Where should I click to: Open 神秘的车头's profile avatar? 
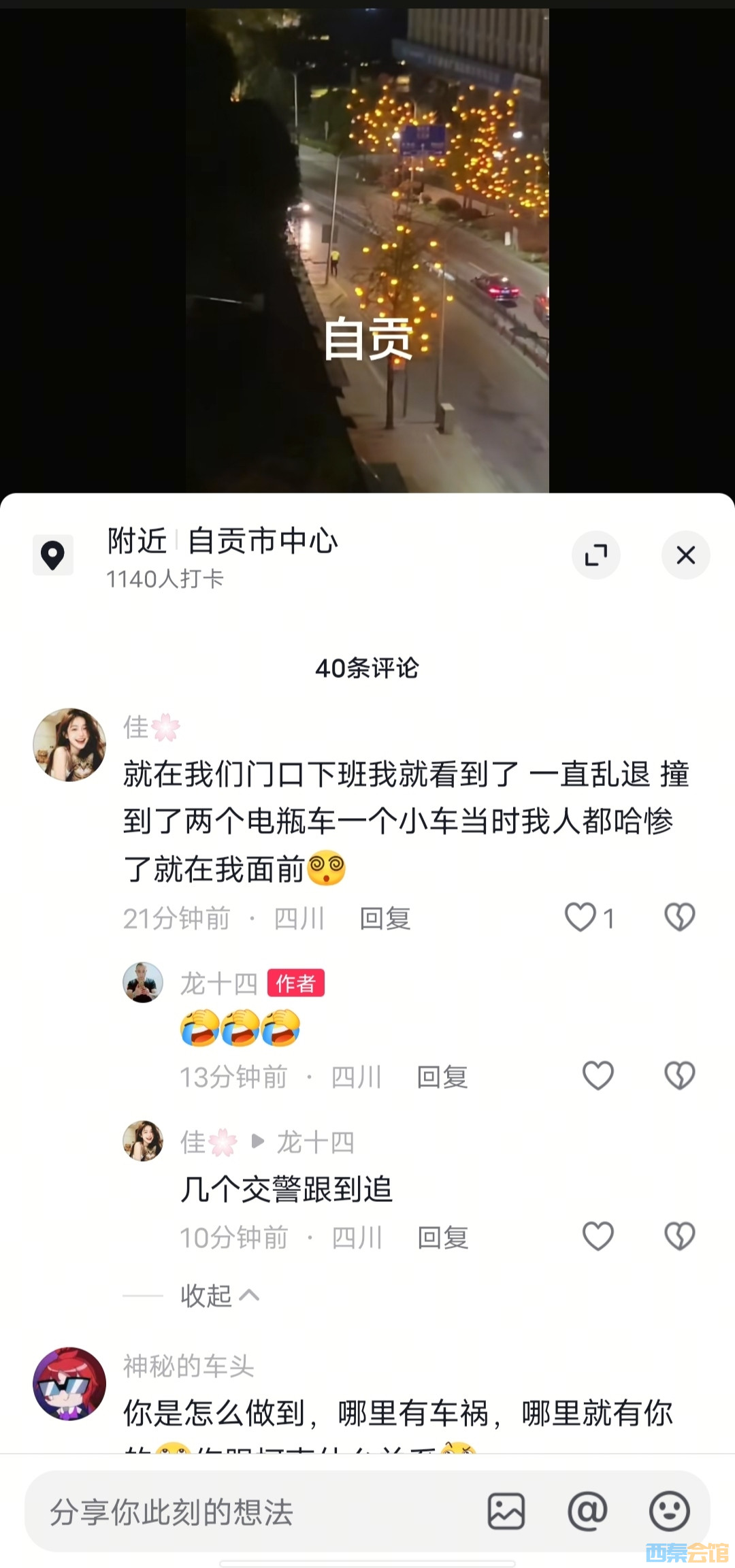[x=69, y=1384]
